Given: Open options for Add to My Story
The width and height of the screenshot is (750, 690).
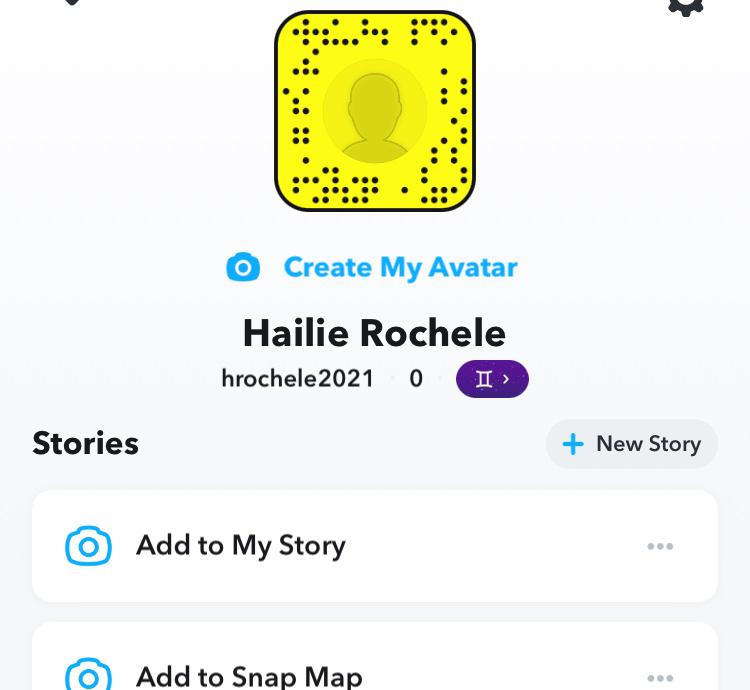Looking at the screenshot, I should coord(660,546).
